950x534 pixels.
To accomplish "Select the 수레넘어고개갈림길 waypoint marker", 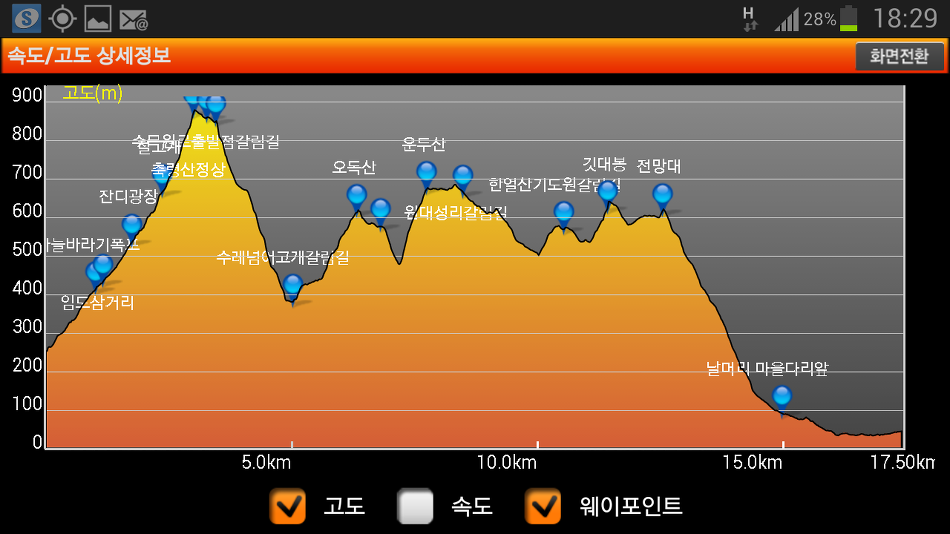I will pos(293,289).
